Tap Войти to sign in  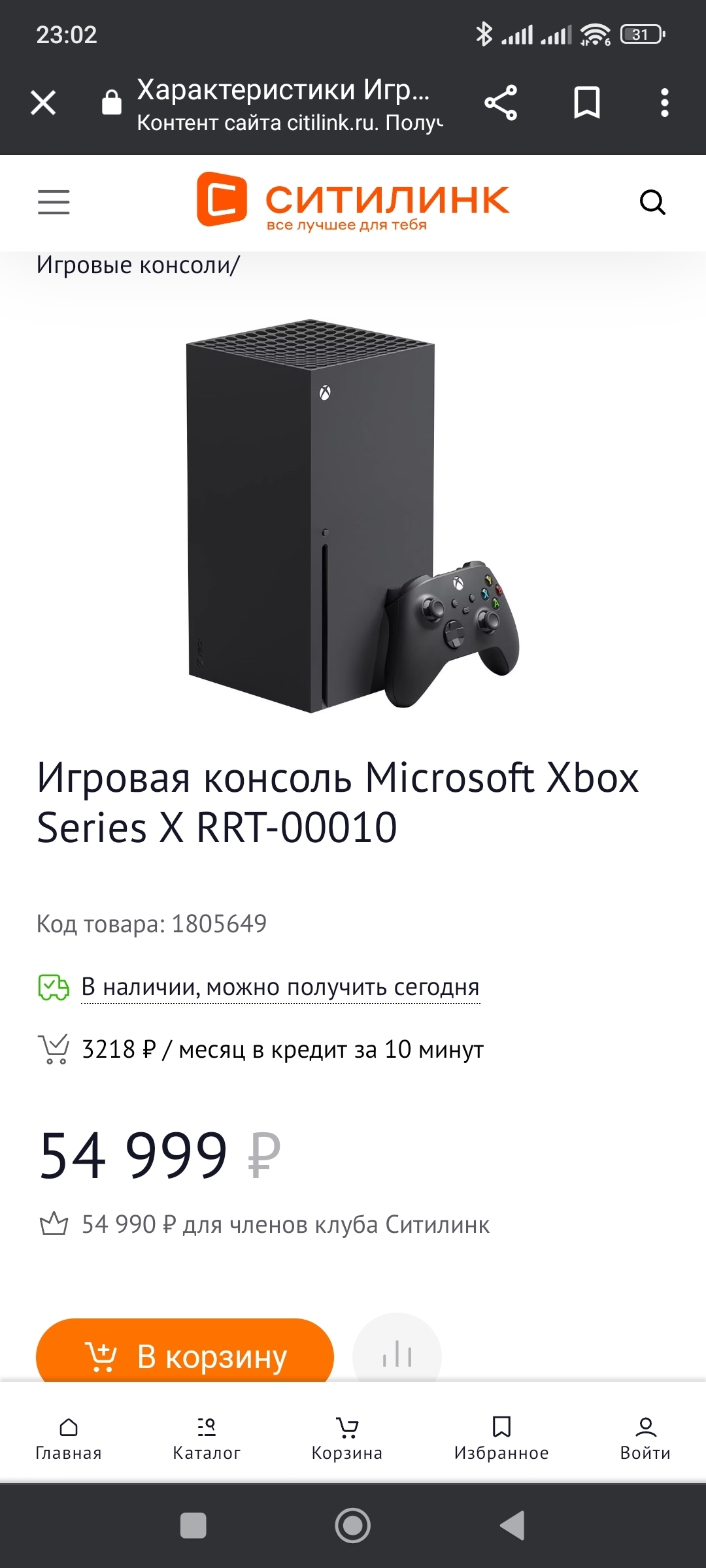(645, 1439)
